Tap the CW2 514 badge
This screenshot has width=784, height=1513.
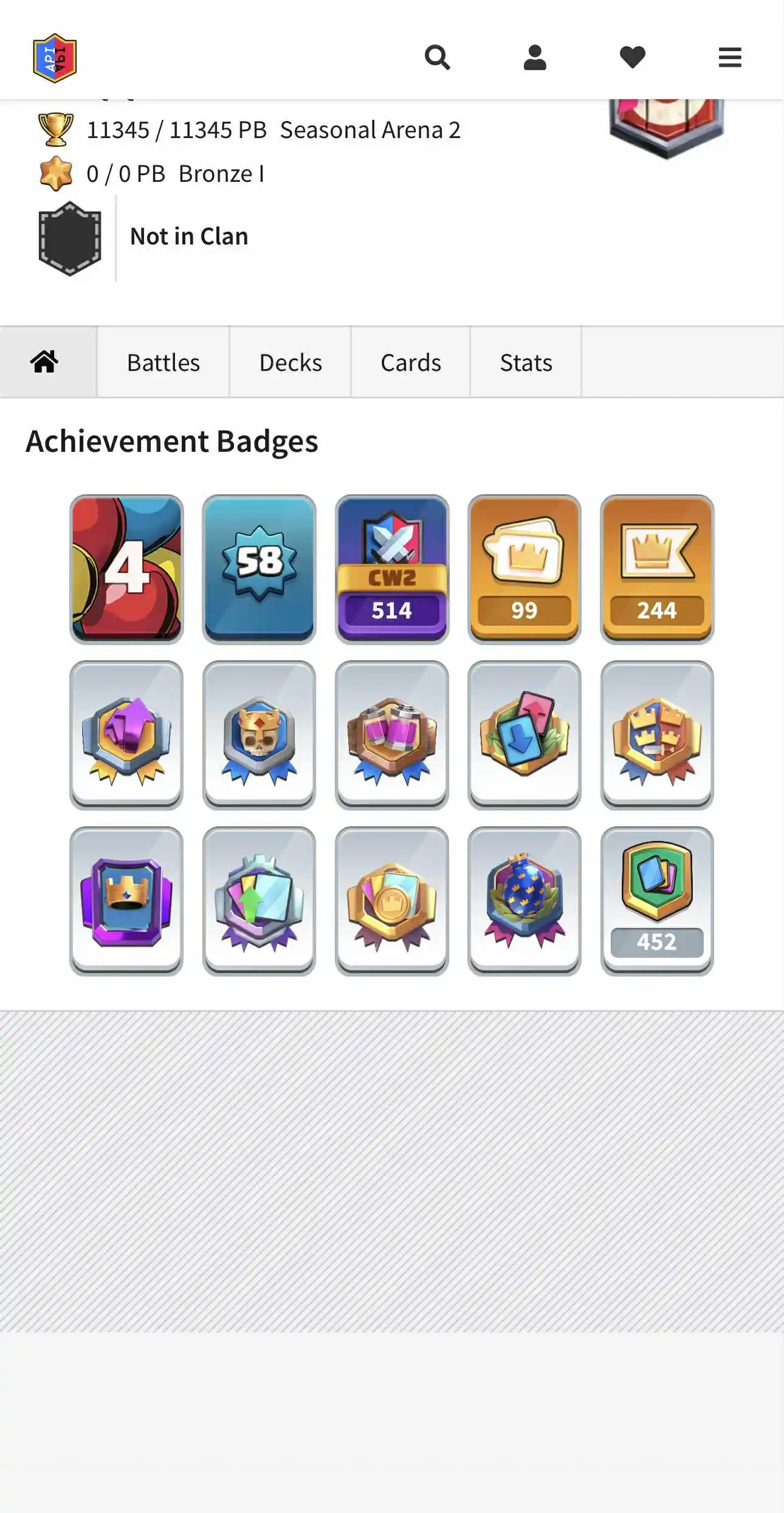coord(392,569)
